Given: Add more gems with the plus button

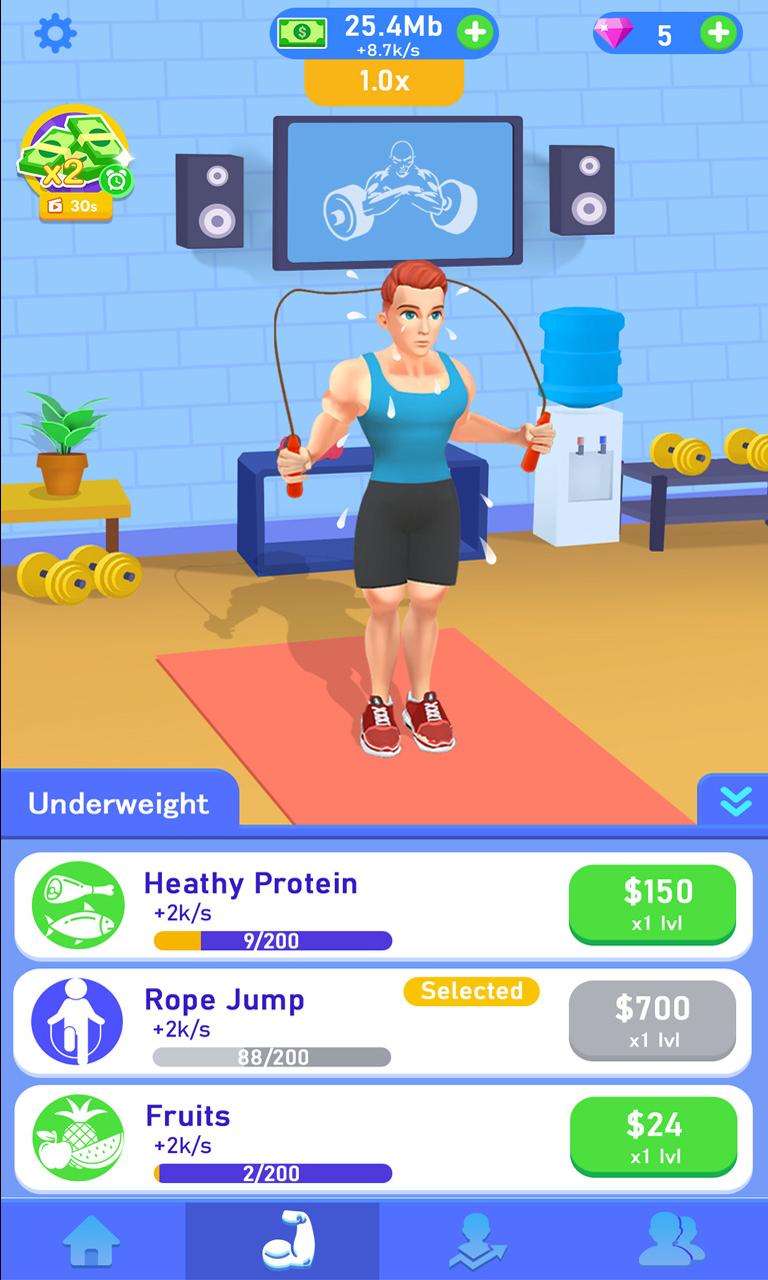Looking at the screenshot, I should (x=718, y=34).
